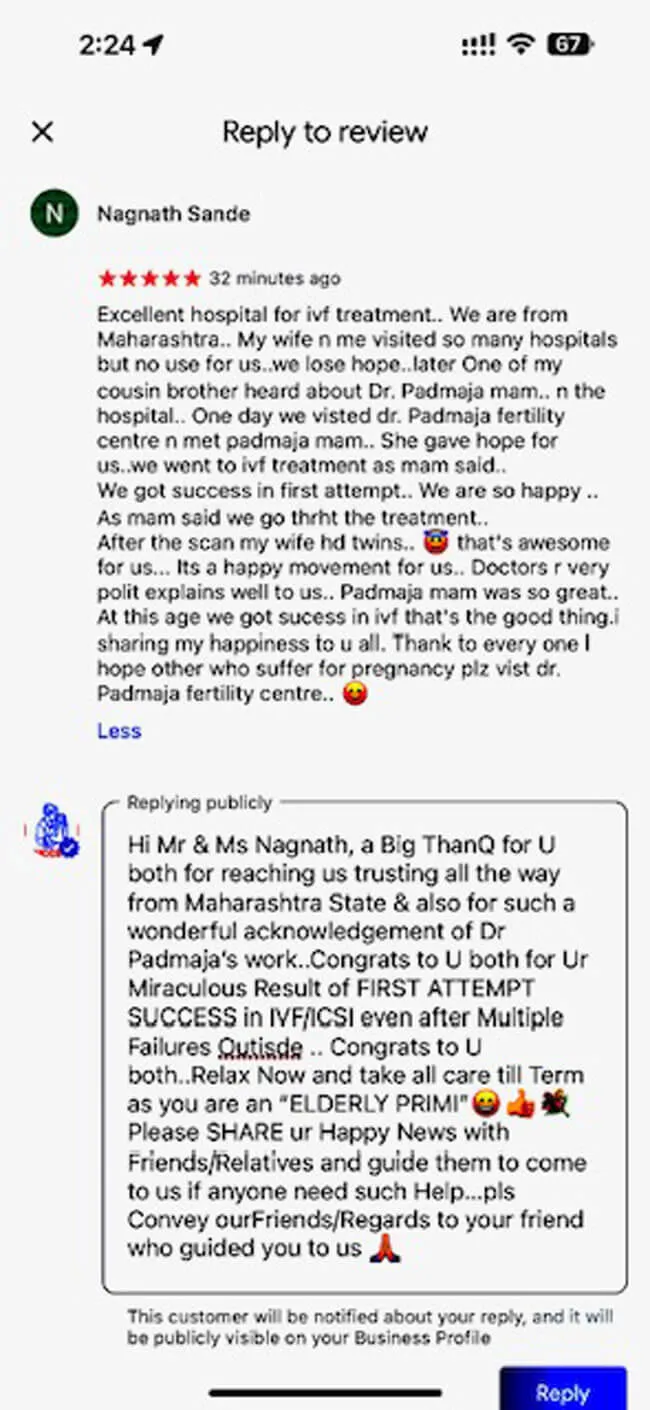Viewport: 650px width, 1410px height.
Task: Post the reply with the Reply button
Action: (563, 1391)
